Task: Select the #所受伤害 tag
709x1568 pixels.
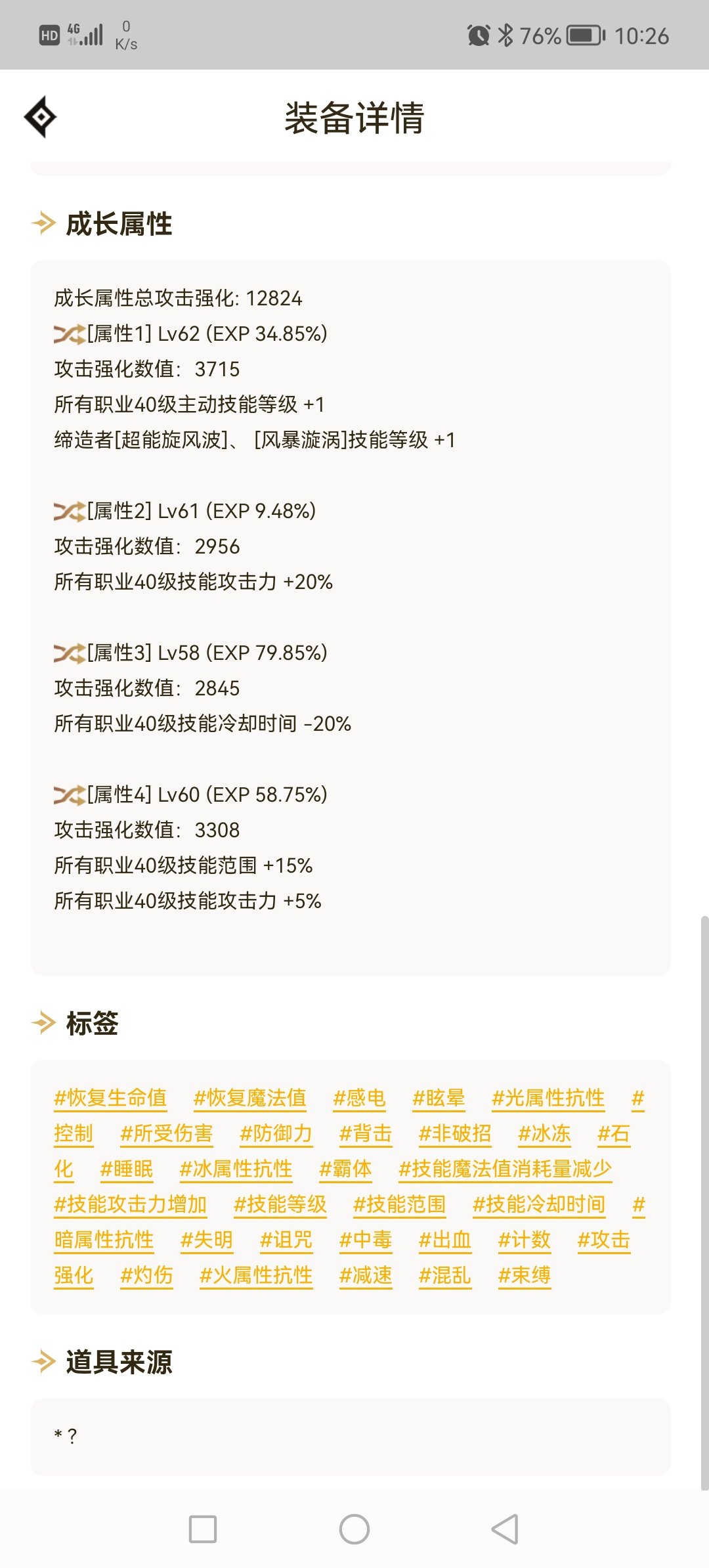Action: pos(167,1133)
